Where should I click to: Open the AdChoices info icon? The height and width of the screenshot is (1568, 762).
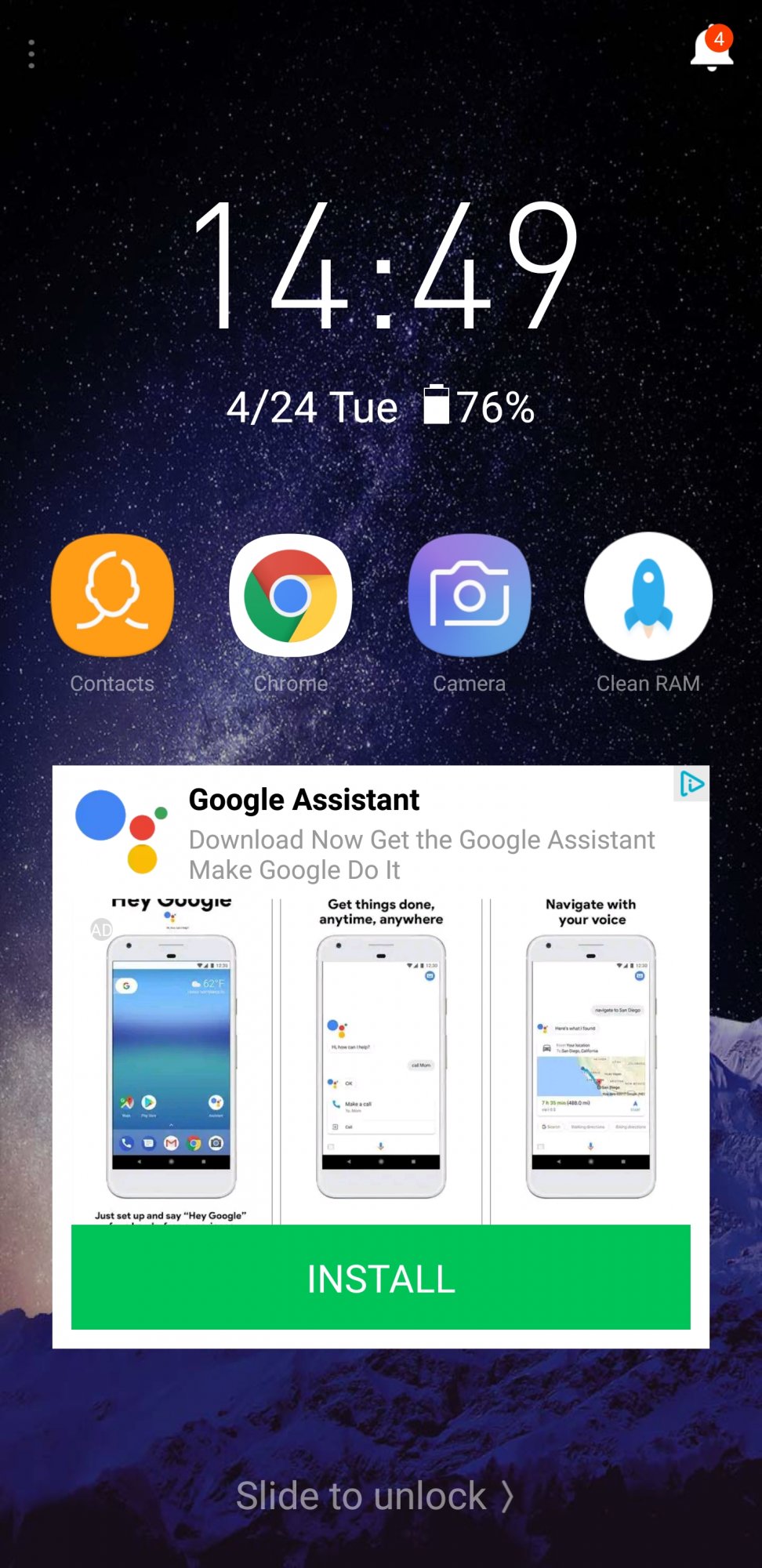(691, 783)
